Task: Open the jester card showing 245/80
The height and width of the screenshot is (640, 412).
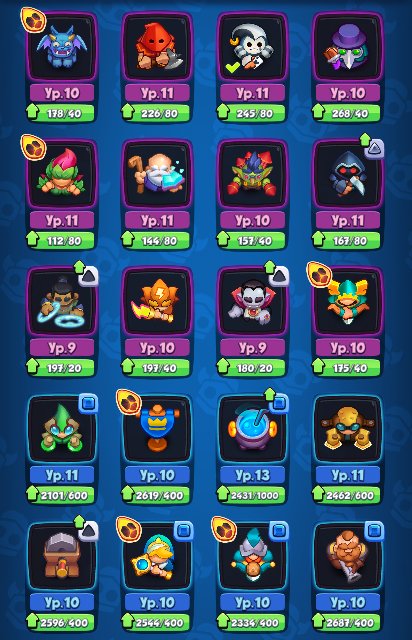Action: [x=253, y=67]
